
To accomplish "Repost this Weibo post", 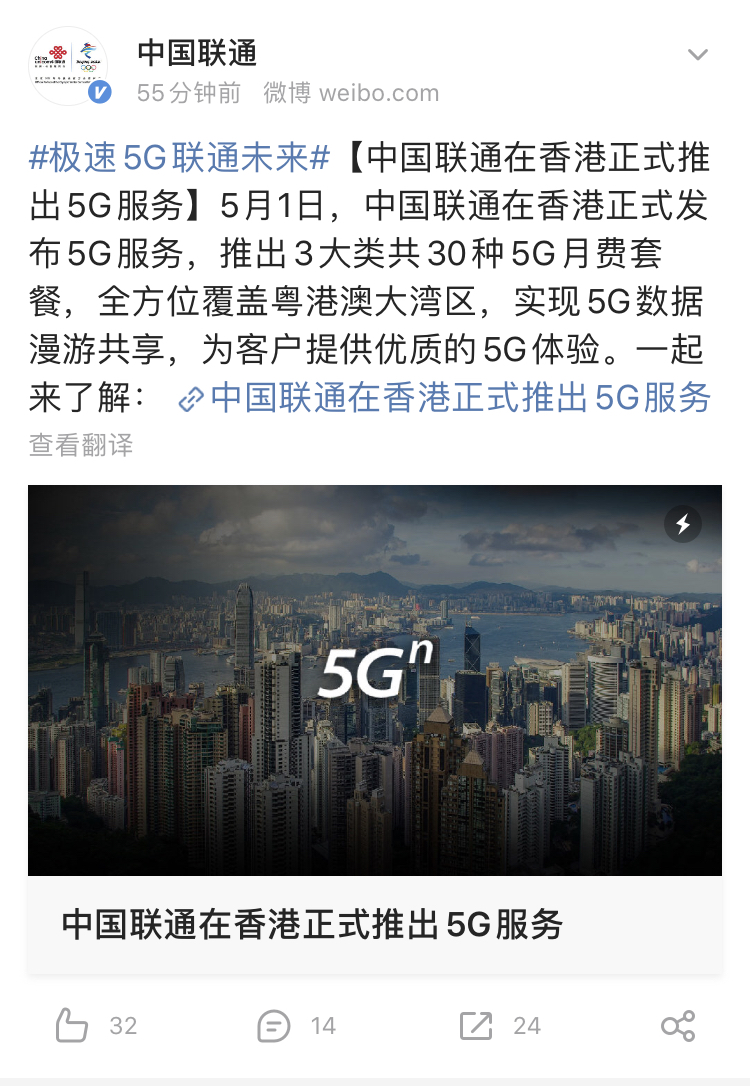I will (x=476, y=1025).
